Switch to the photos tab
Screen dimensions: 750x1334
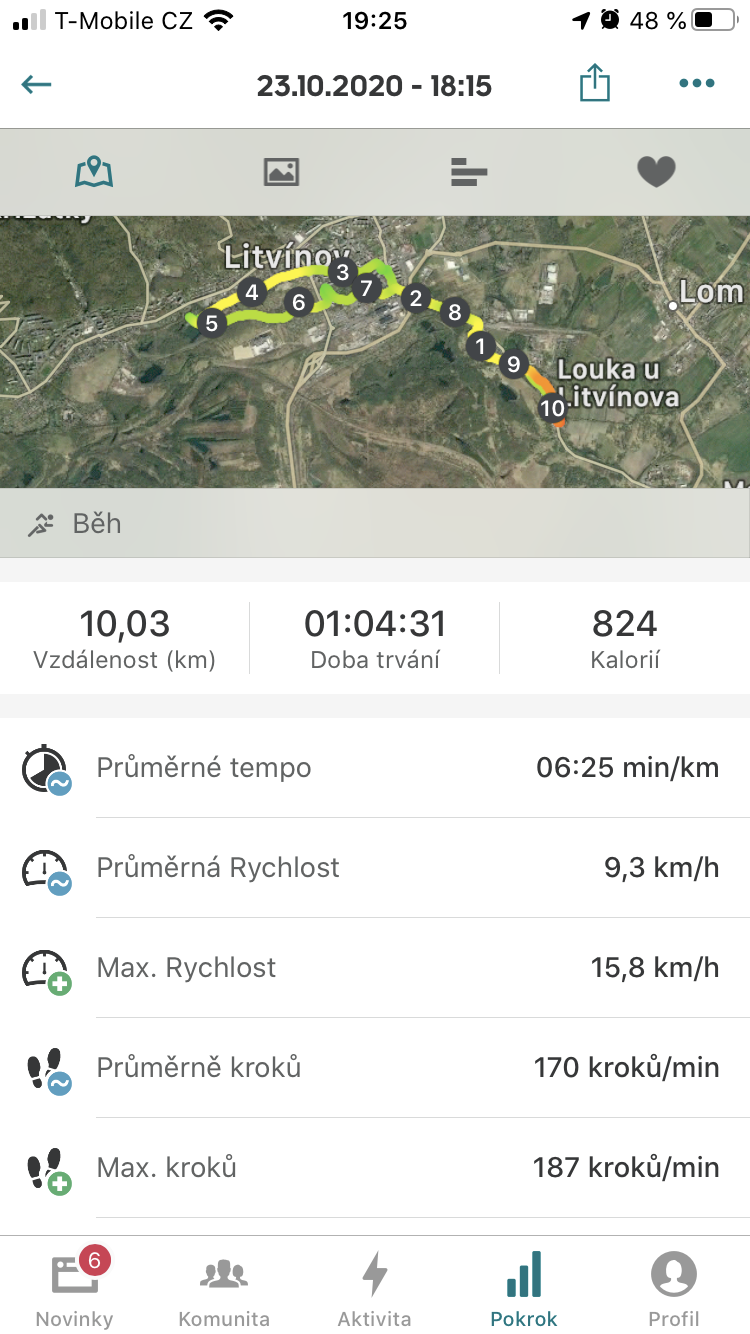(x=281, y=172)
